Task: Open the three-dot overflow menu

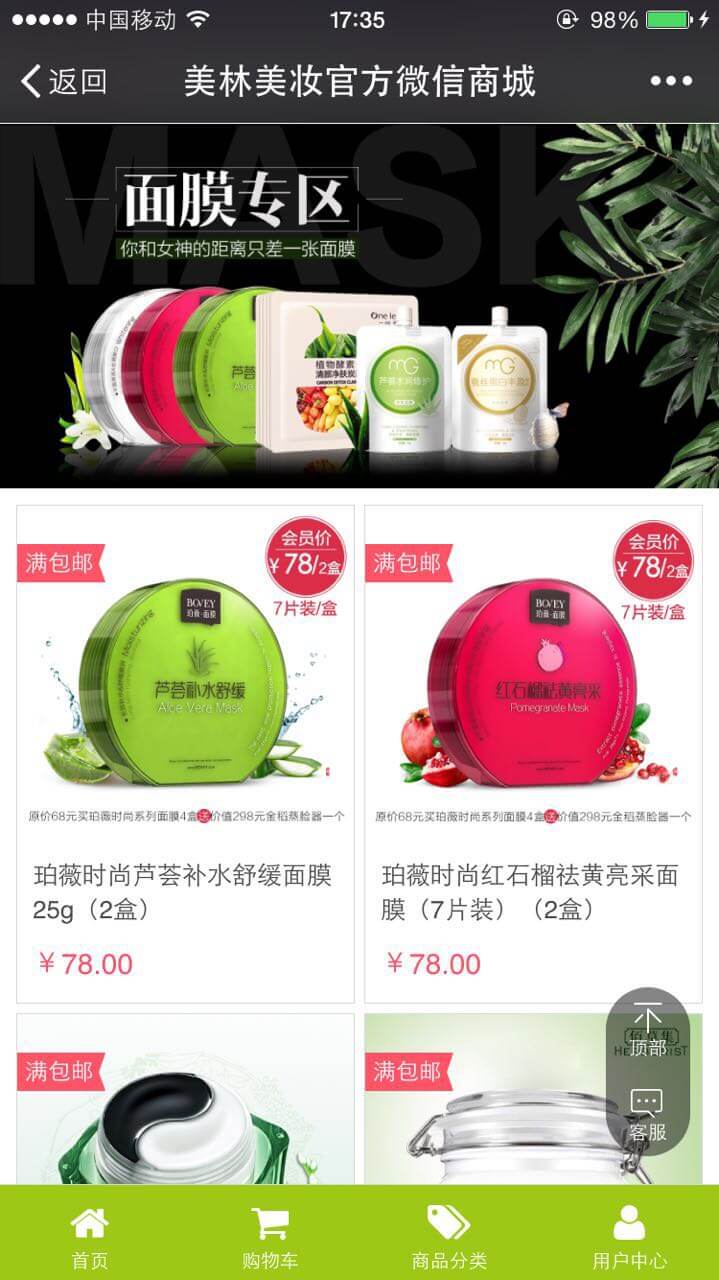Action: click(x=670, y=81)
